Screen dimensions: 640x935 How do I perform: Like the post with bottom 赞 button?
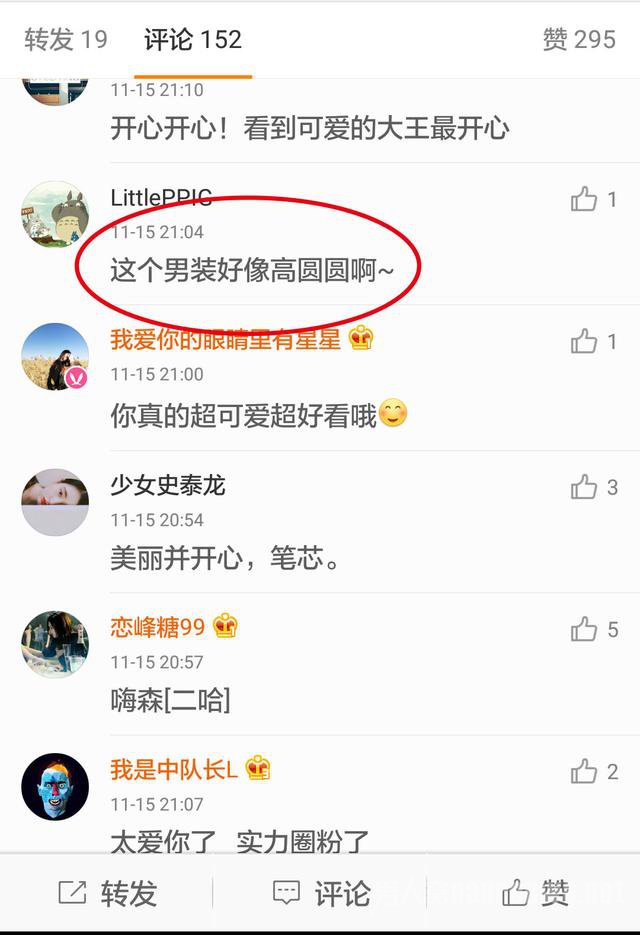tap(536, 893)
